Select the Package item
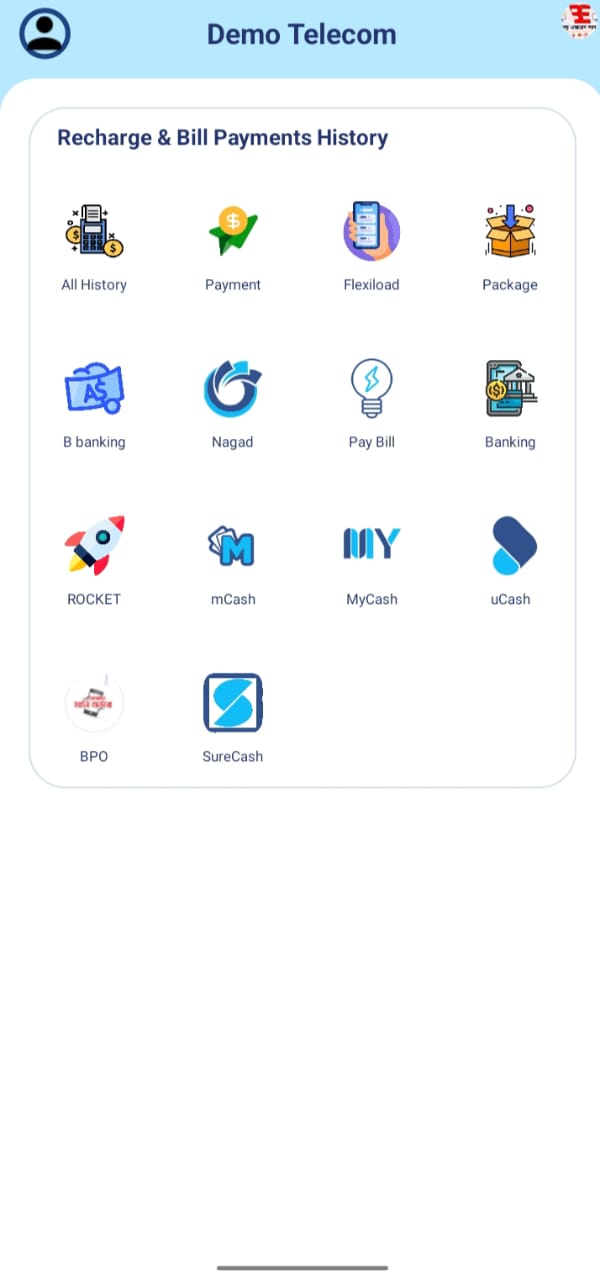Viewport: 600px width, 1280px height. (510, 247)
